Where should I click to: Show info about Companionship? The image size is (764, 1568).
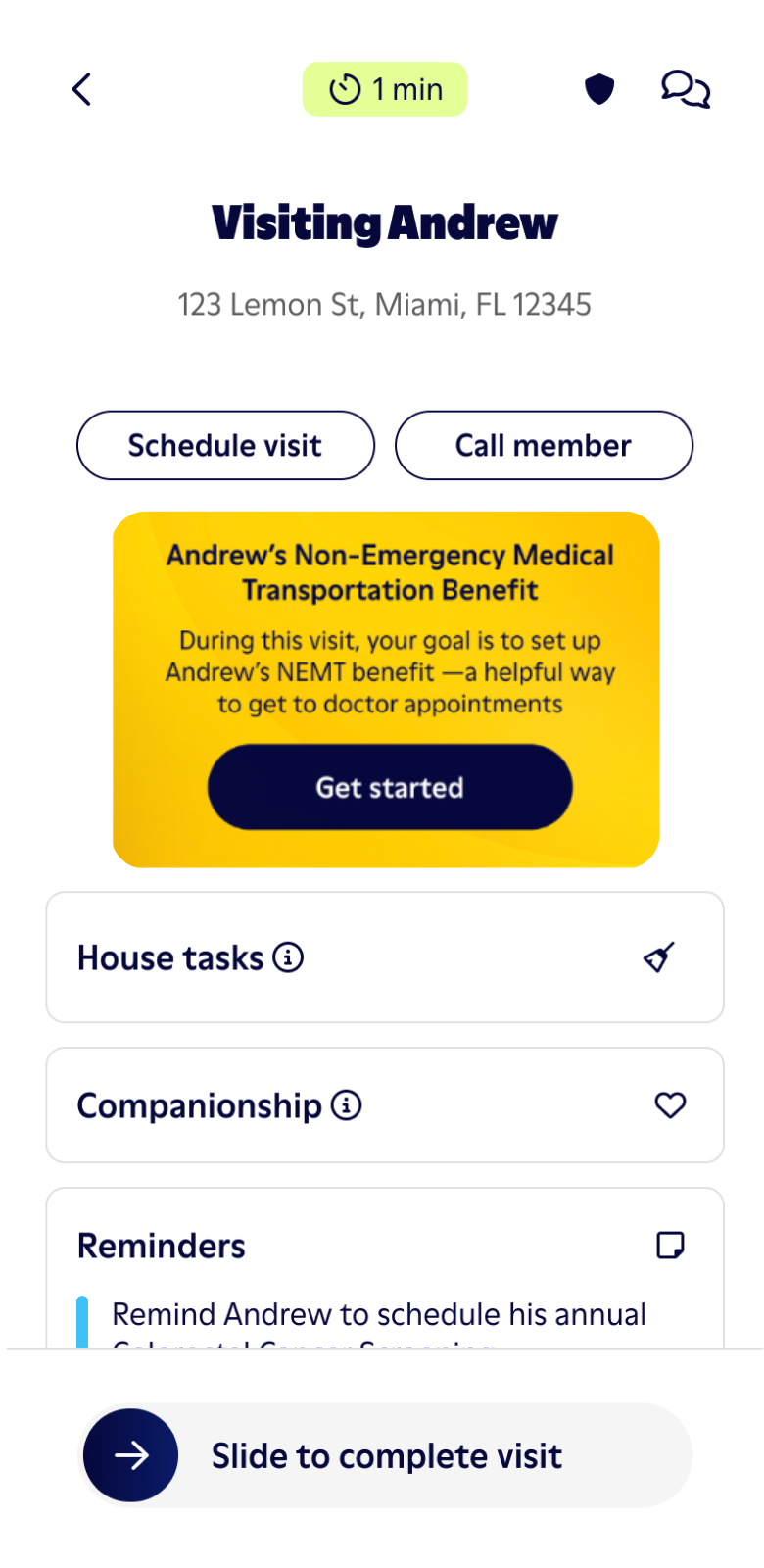(x=347, y=1105)
